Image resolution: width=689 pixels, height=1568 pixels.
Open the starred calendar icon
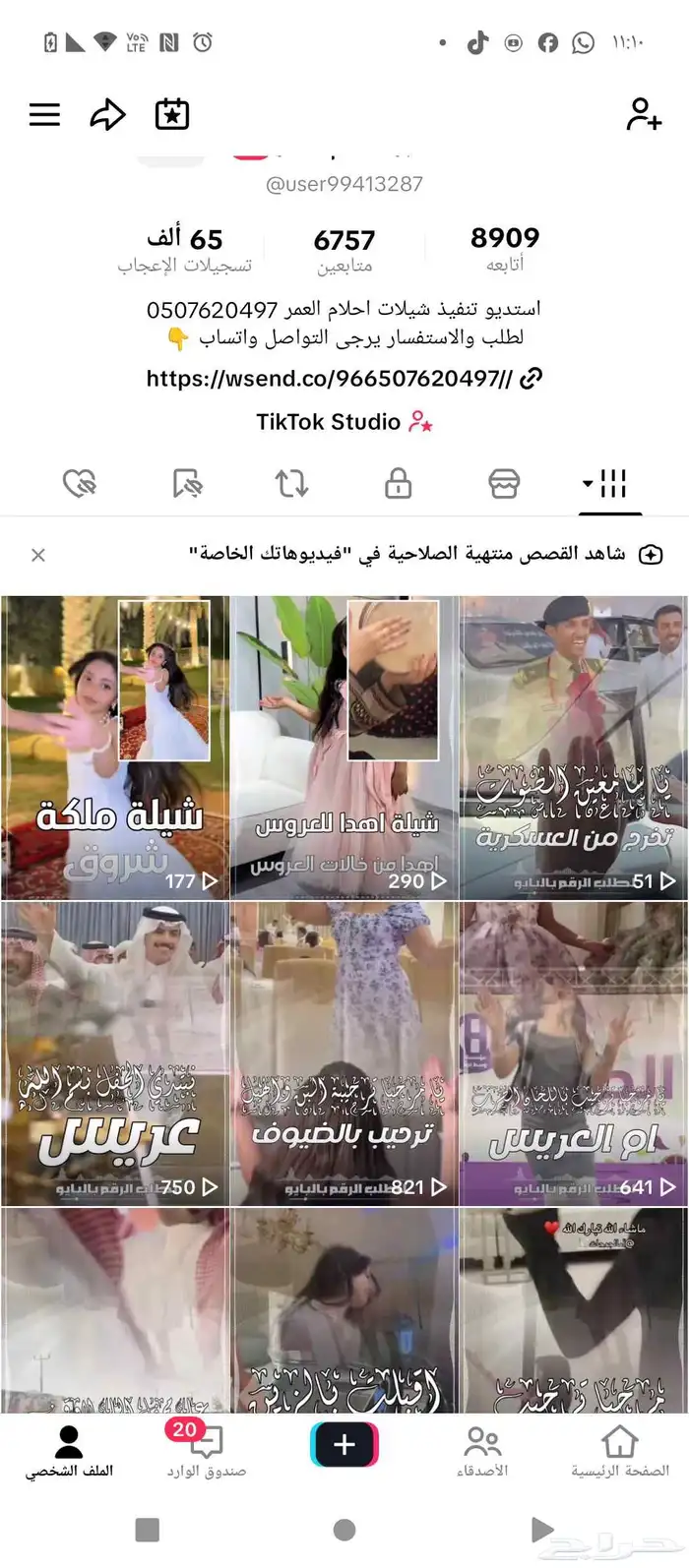click(x=172, y=115)
